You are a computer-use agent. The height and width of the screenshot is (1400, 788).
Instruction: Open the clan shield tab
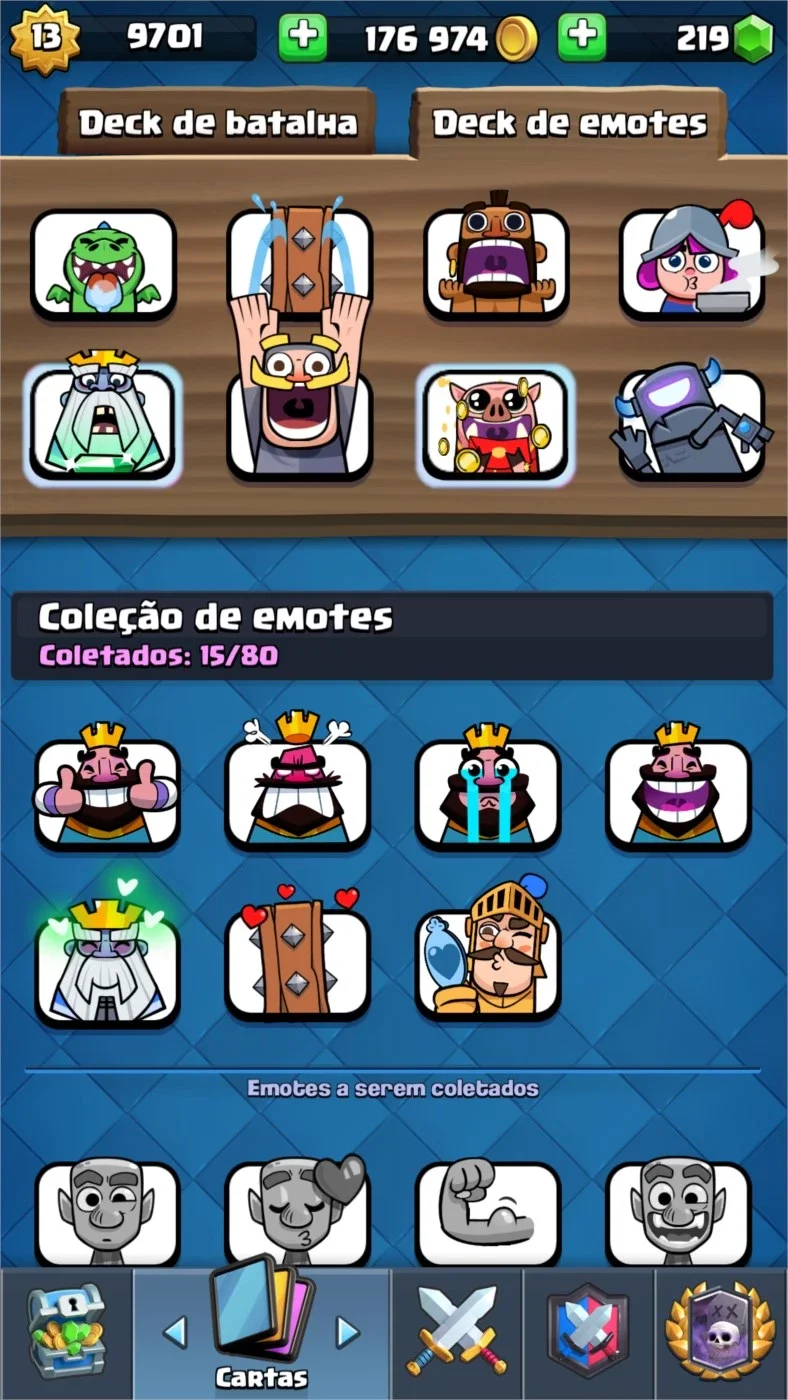(x=588, y=1334)
